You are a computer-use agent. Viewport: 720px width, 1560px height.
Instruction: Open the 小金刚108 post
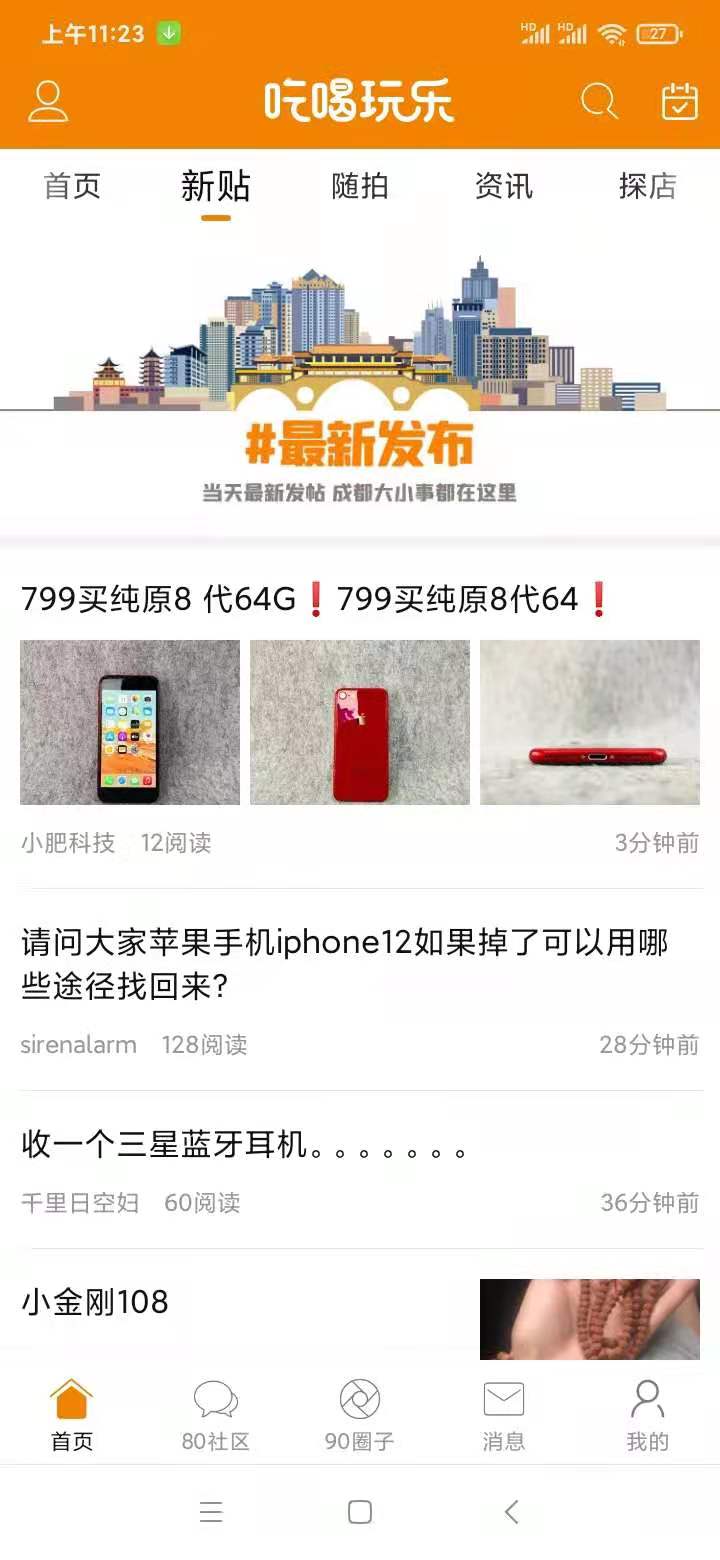point(95,1302)
